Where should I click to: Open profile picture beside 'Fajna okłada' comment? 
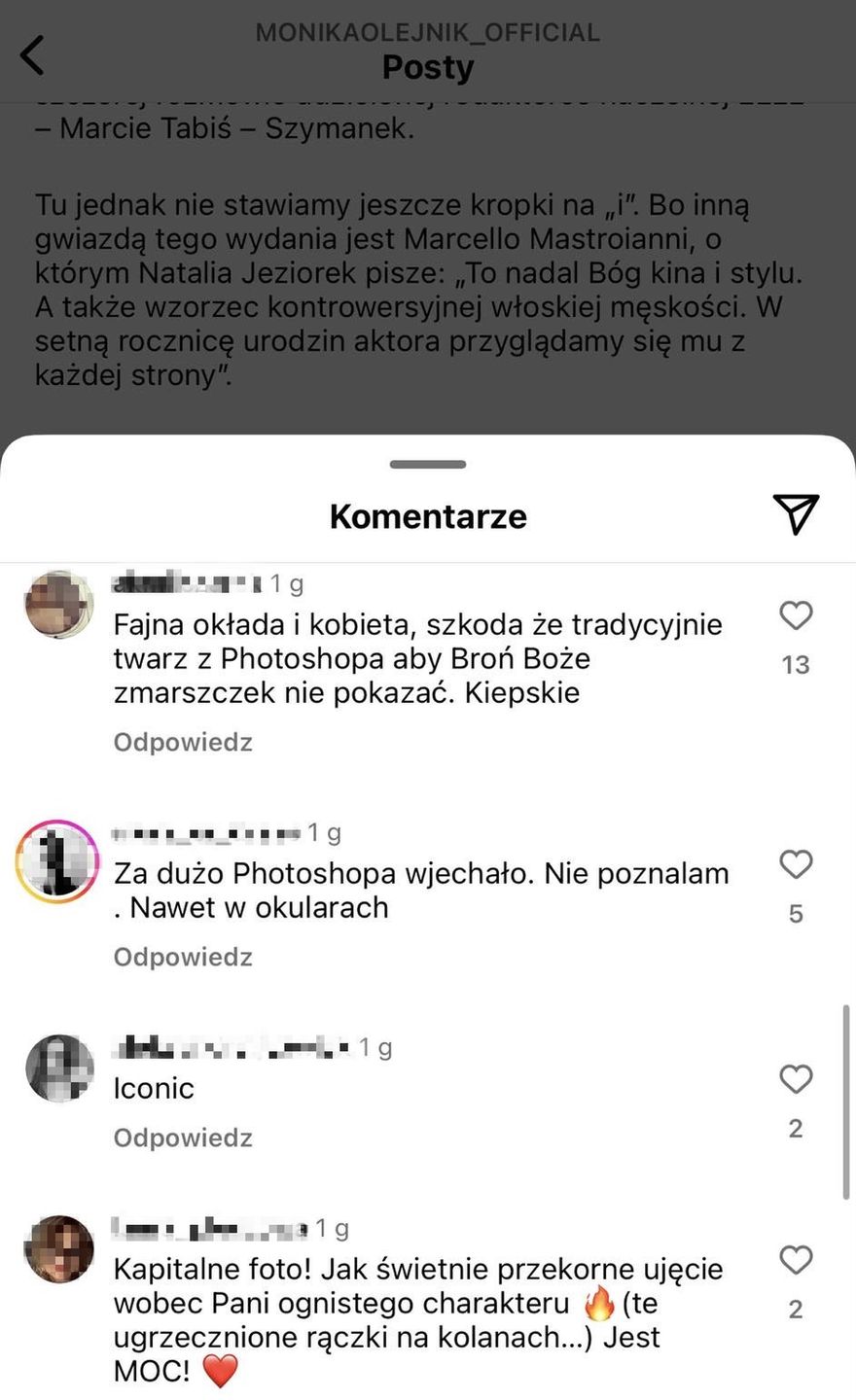pos(58,605)
